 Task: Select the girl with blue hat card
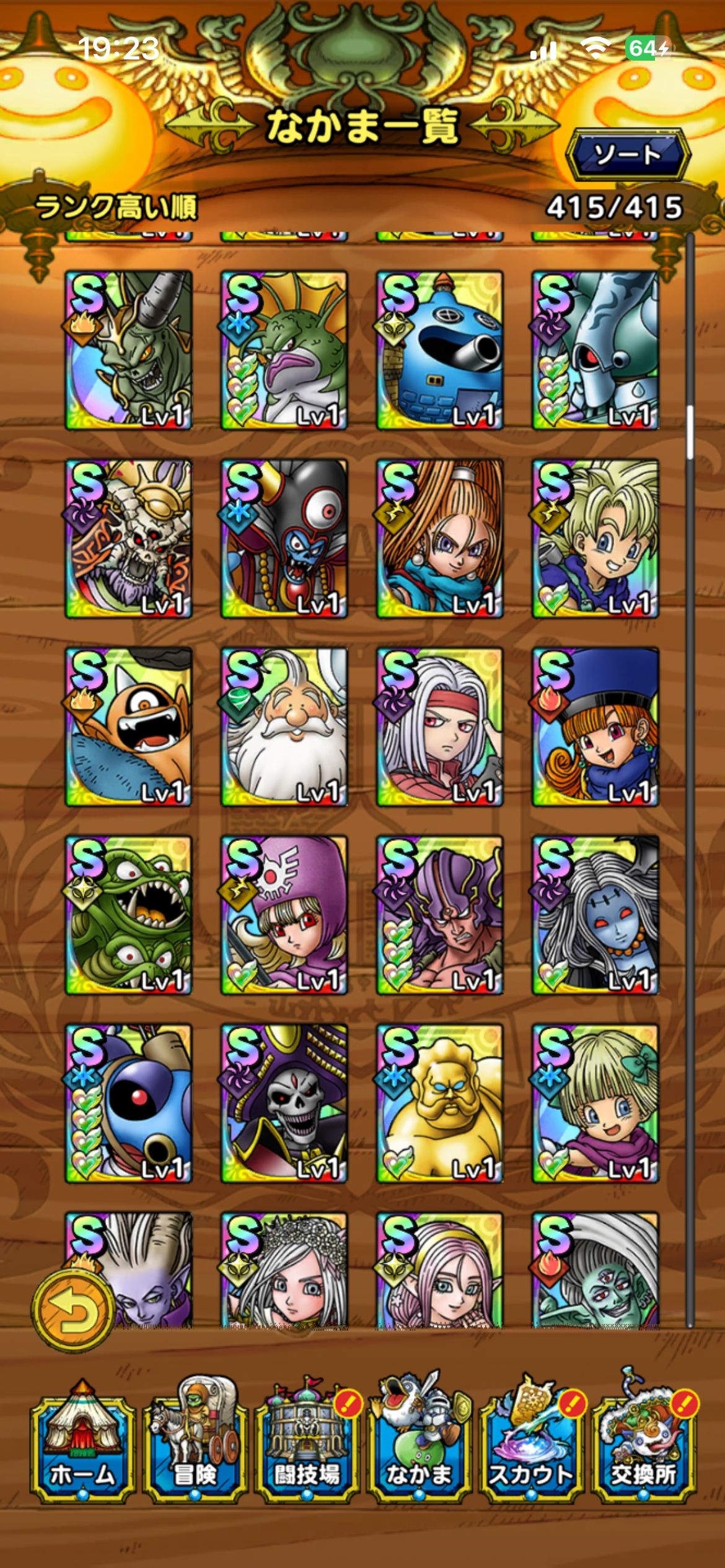pos(595,727)
